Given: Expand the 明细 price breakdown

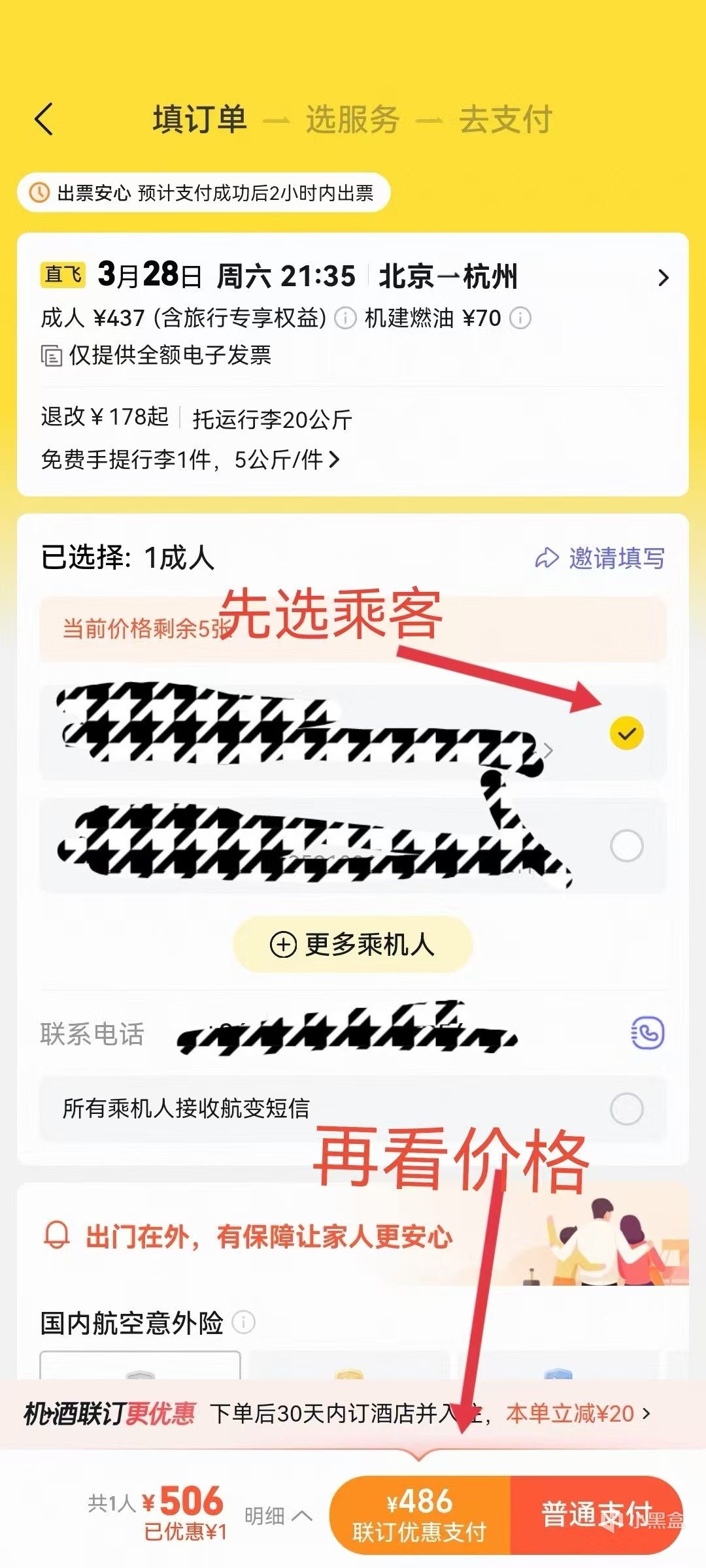Looking at the screenshot, I should [x=278, y=1516].
